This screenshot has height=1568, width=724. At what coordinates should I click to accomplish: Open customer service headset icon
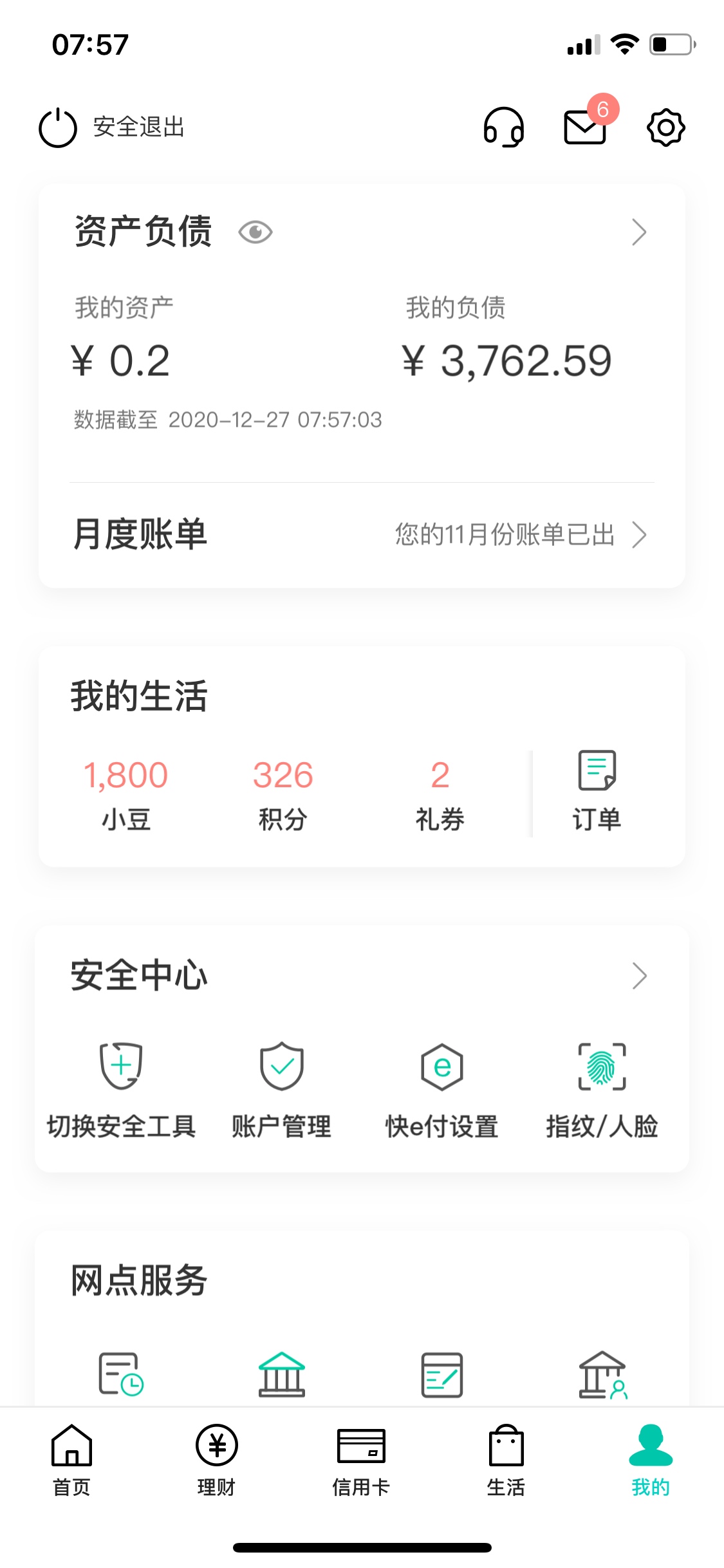[x=504, y=127]
